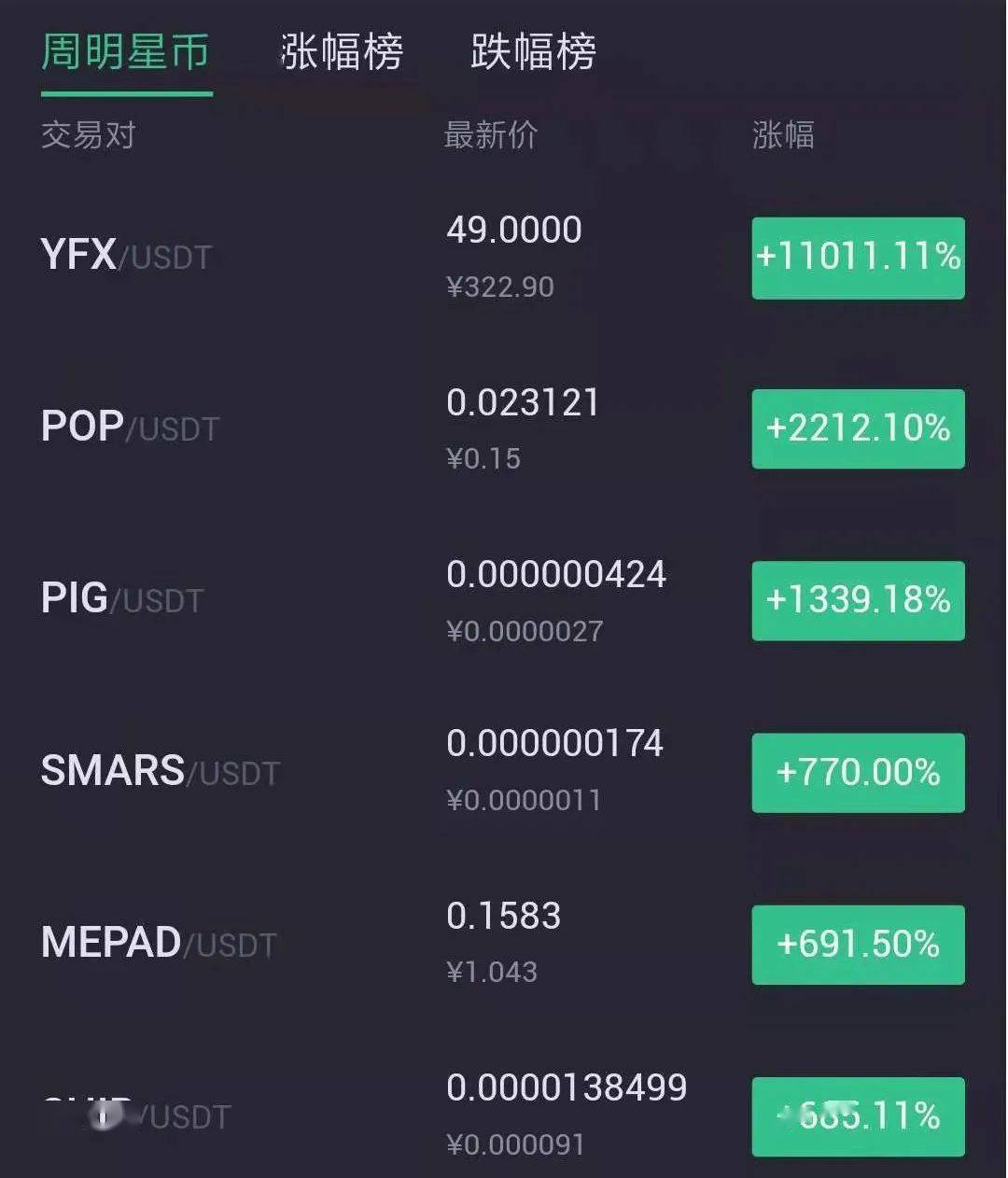Switch to the 涨幅榜 tab

click(342, 52)
